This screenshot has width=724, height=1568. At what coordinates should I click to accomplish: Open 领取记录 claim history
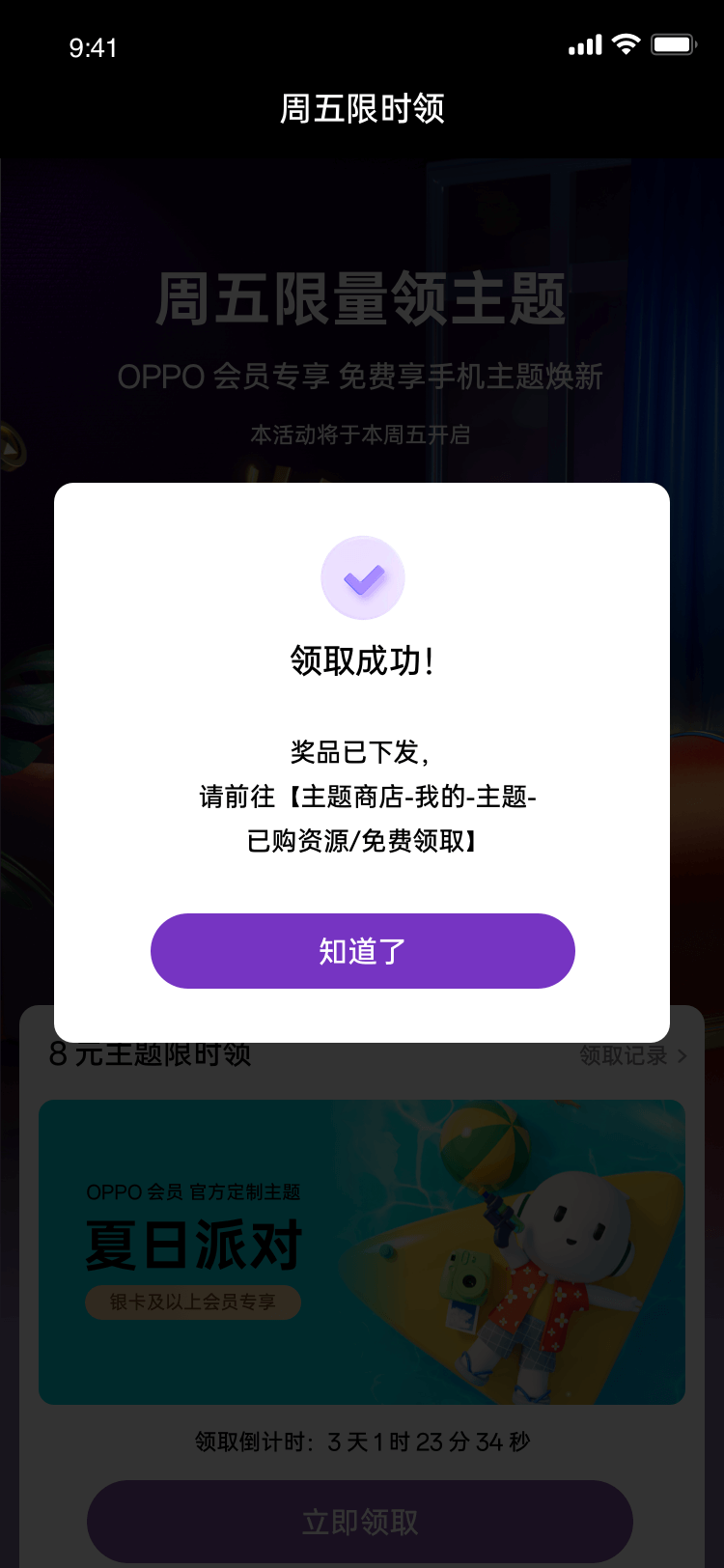click(632, 1055)
